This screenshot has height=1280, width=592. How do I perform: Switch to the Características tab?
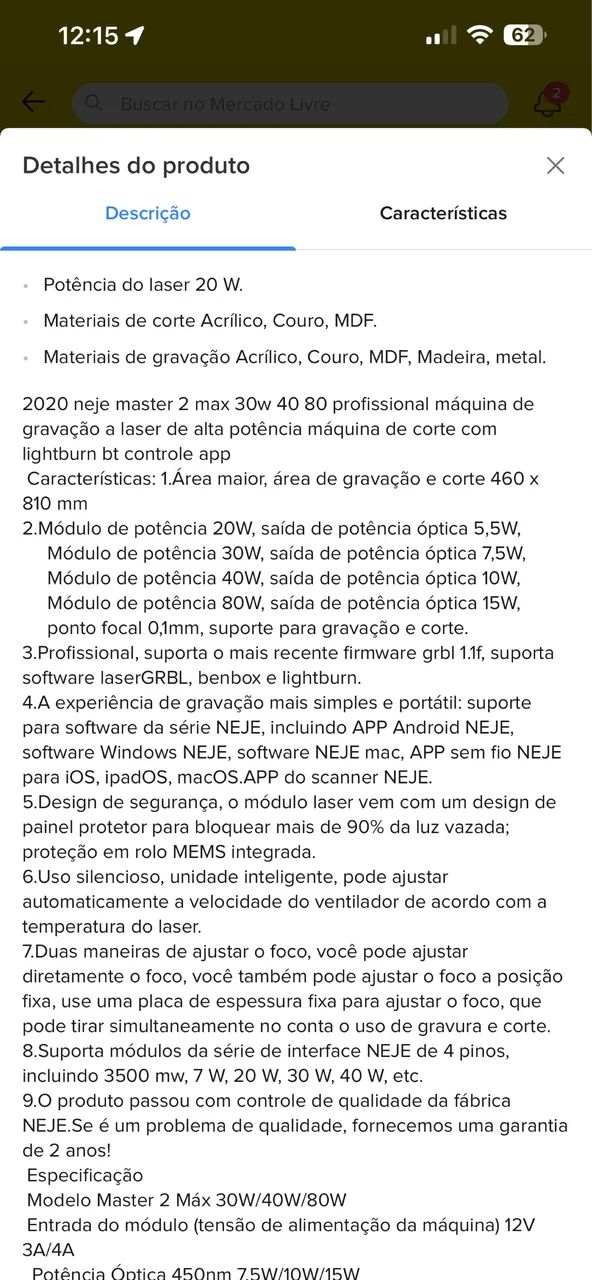tap(443, 213)
